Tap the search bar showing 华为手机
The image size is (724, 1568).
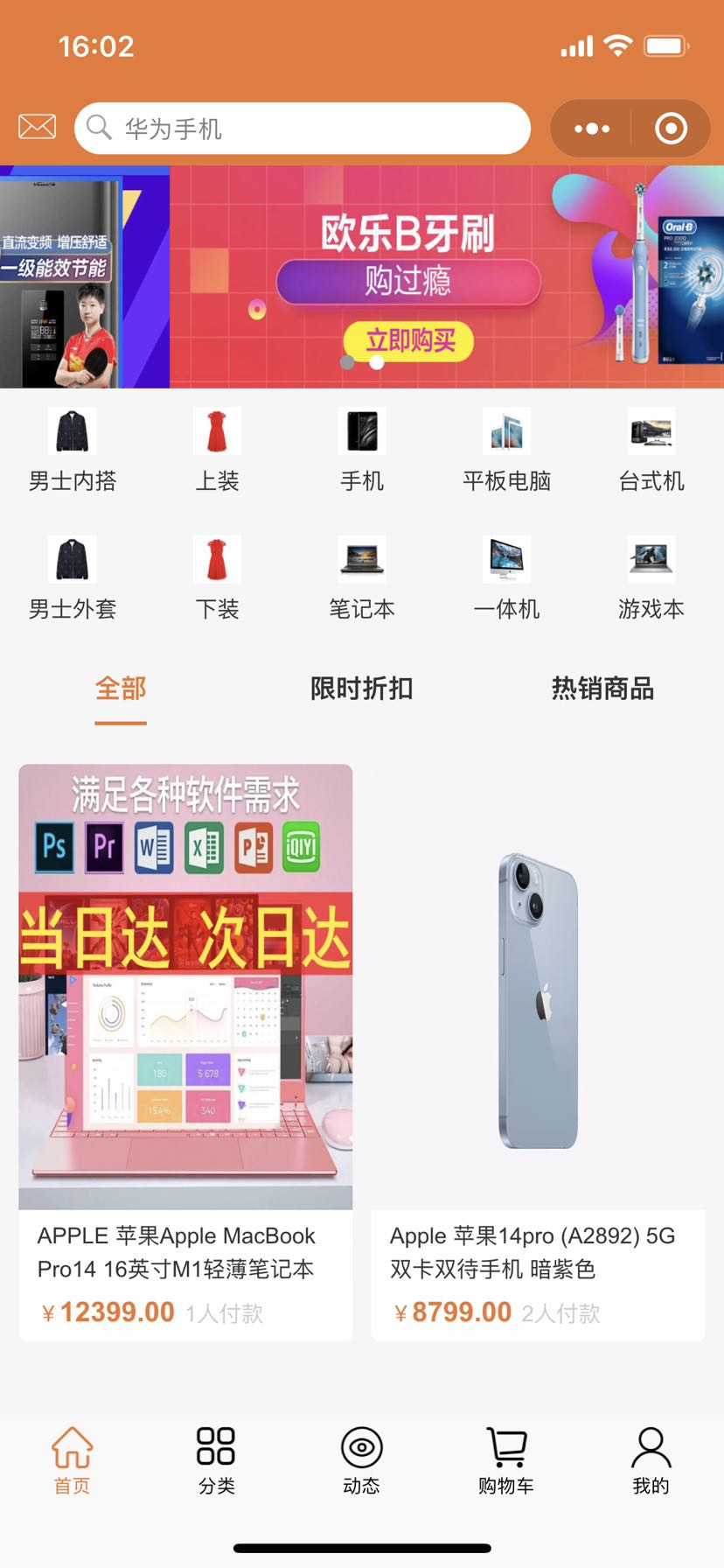point(302,128)
